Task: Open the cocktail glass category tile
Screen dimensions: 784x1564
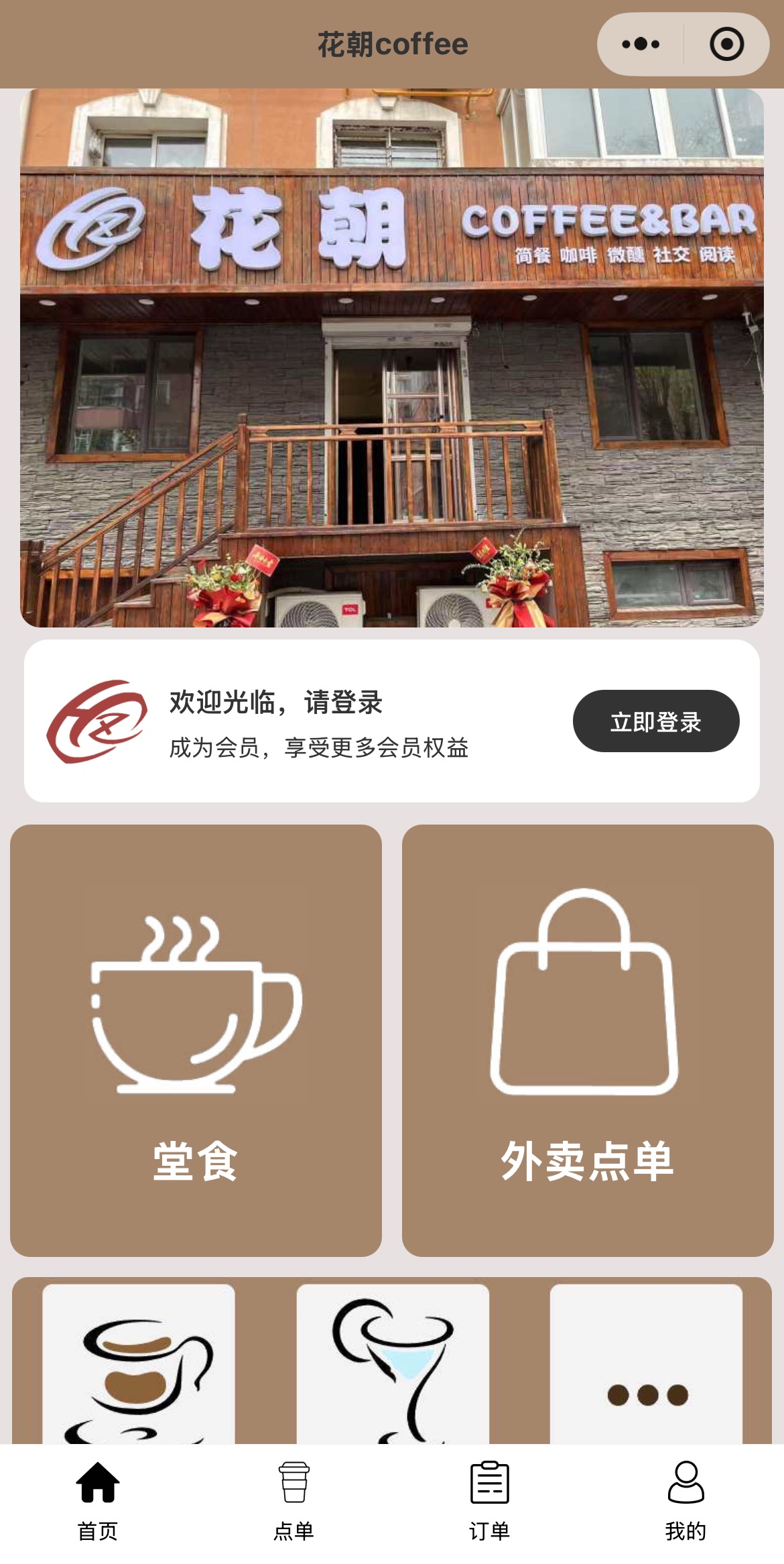Action: (393, 1364)
